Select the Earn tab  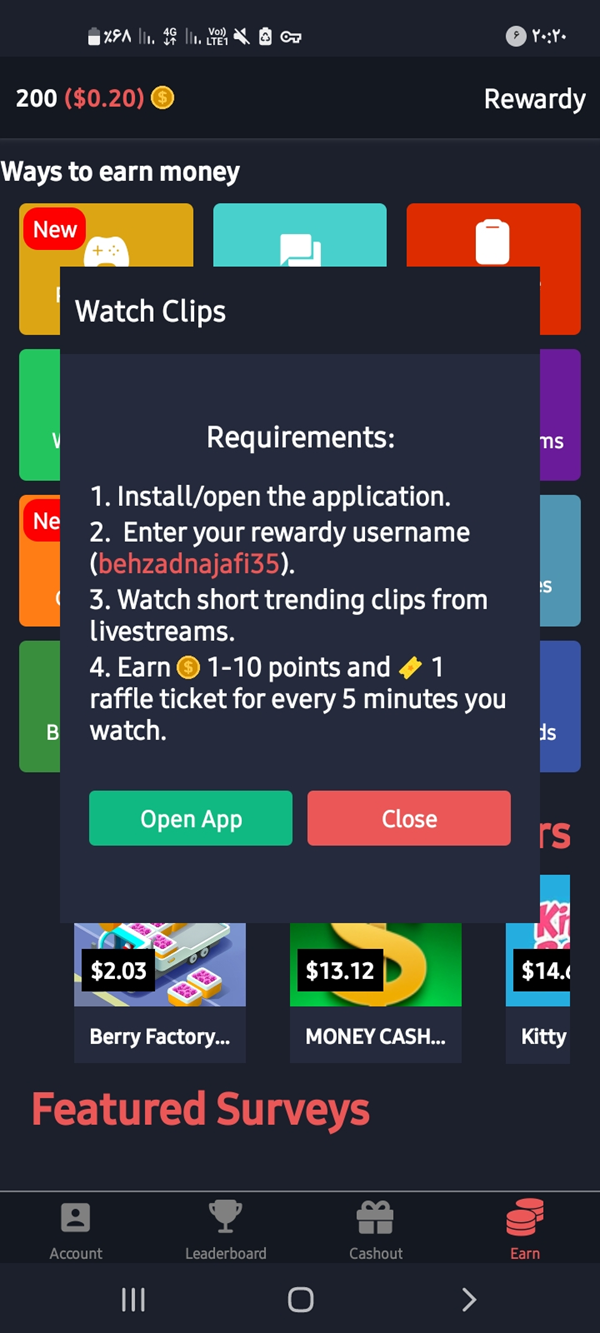(524, 1230)
